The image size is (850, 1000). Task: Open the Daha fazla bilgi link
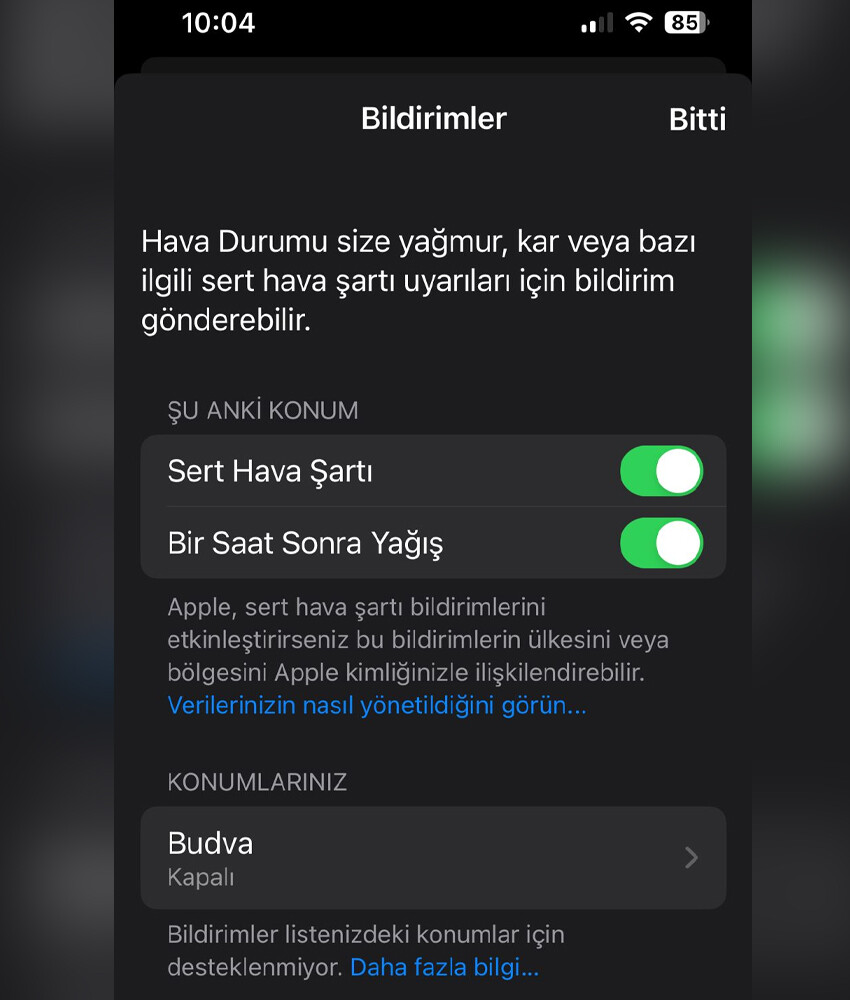click(x=444, y=967)
